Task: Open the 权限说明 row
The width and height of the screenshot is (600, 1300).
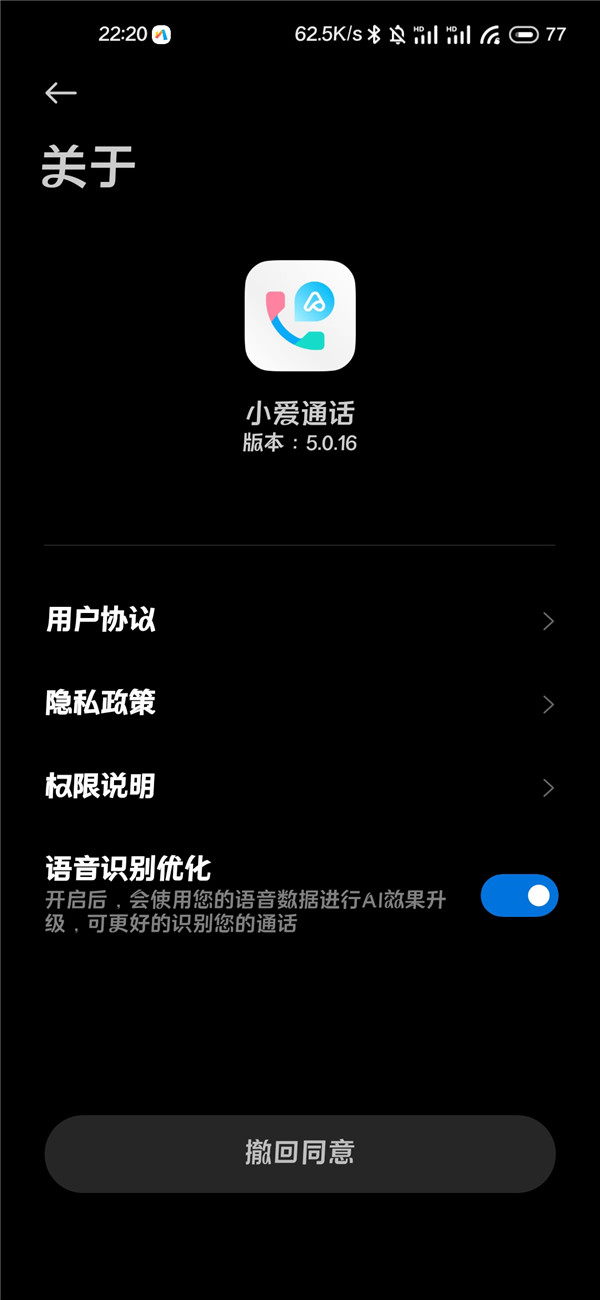Action: pyautogui.click(x=300, y=787)
